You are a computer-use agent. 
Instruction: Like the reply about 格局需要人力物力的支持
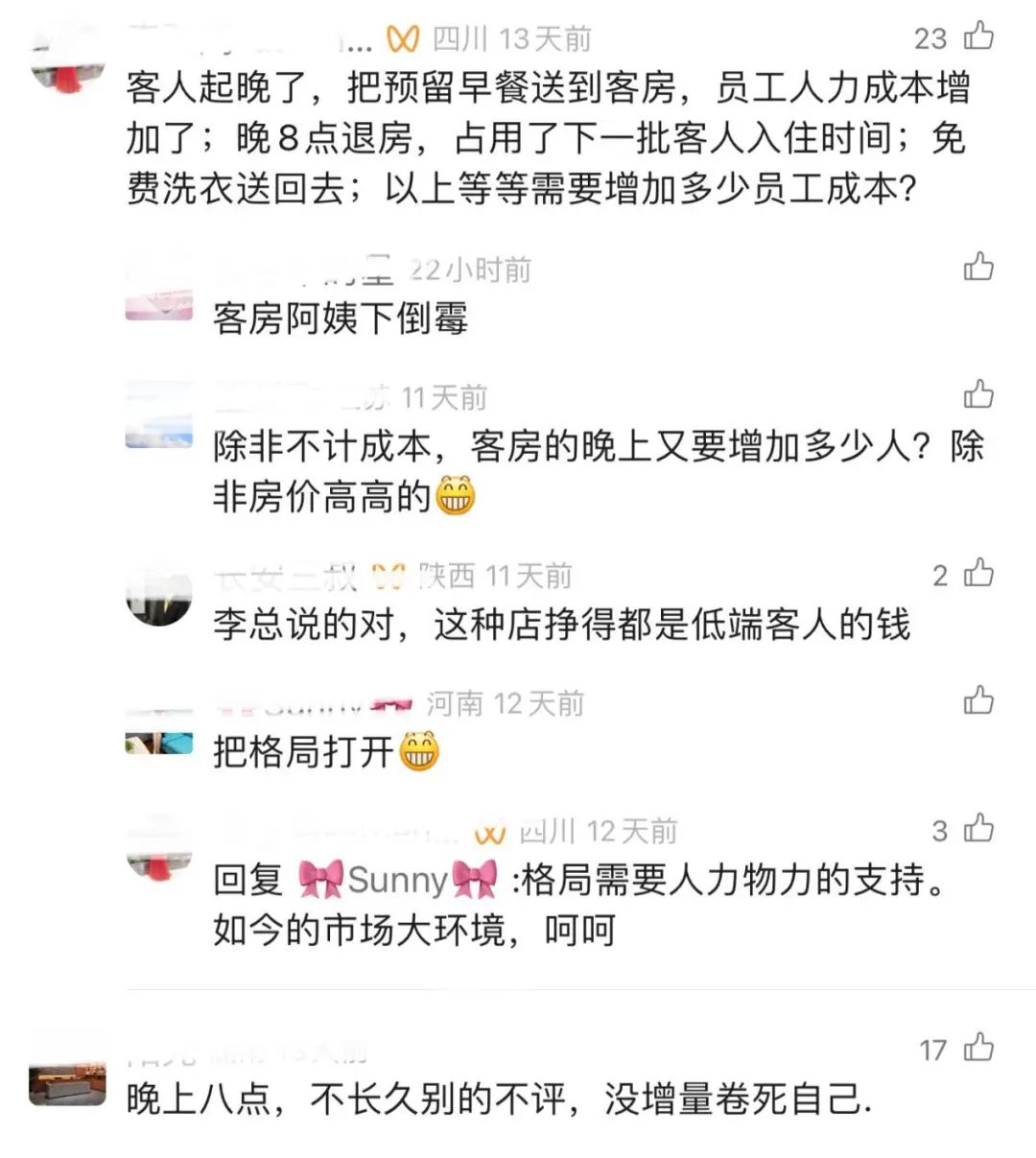[978, 828]
